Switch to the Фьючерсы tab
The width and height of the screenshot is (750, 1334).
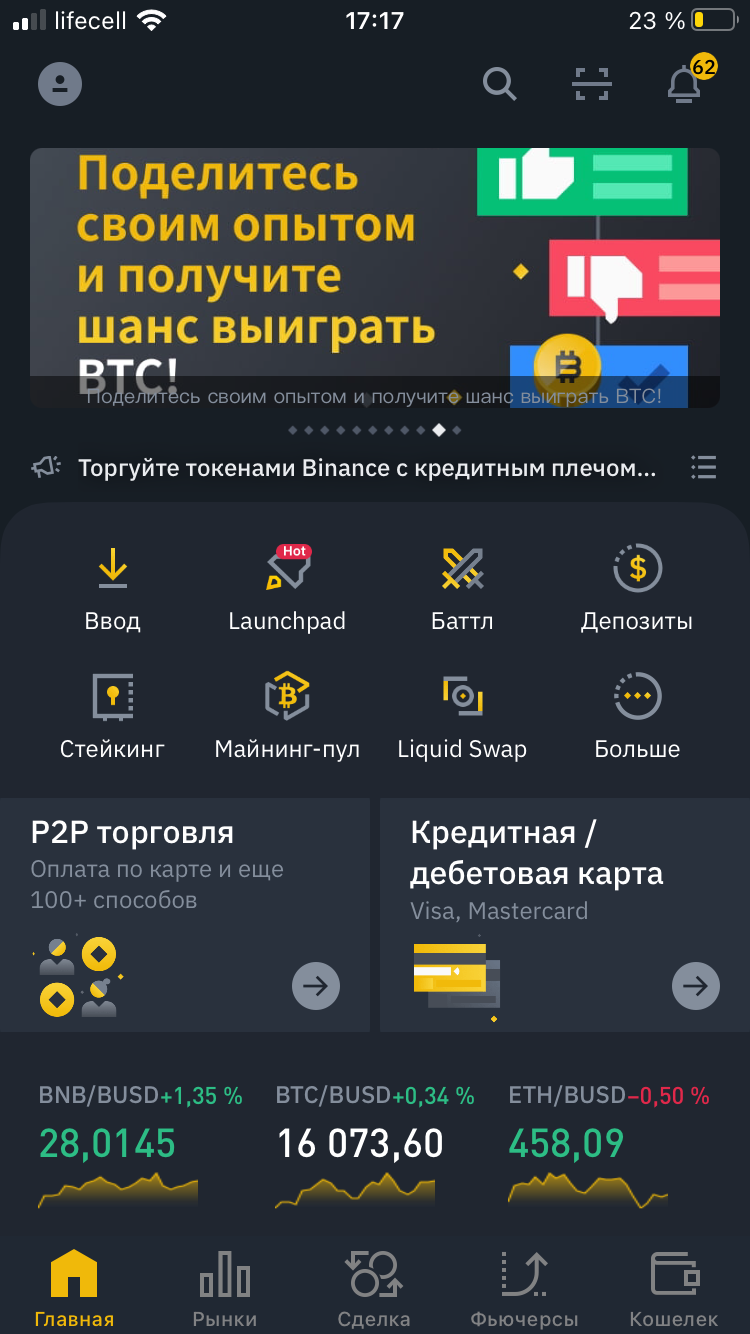524,1290
